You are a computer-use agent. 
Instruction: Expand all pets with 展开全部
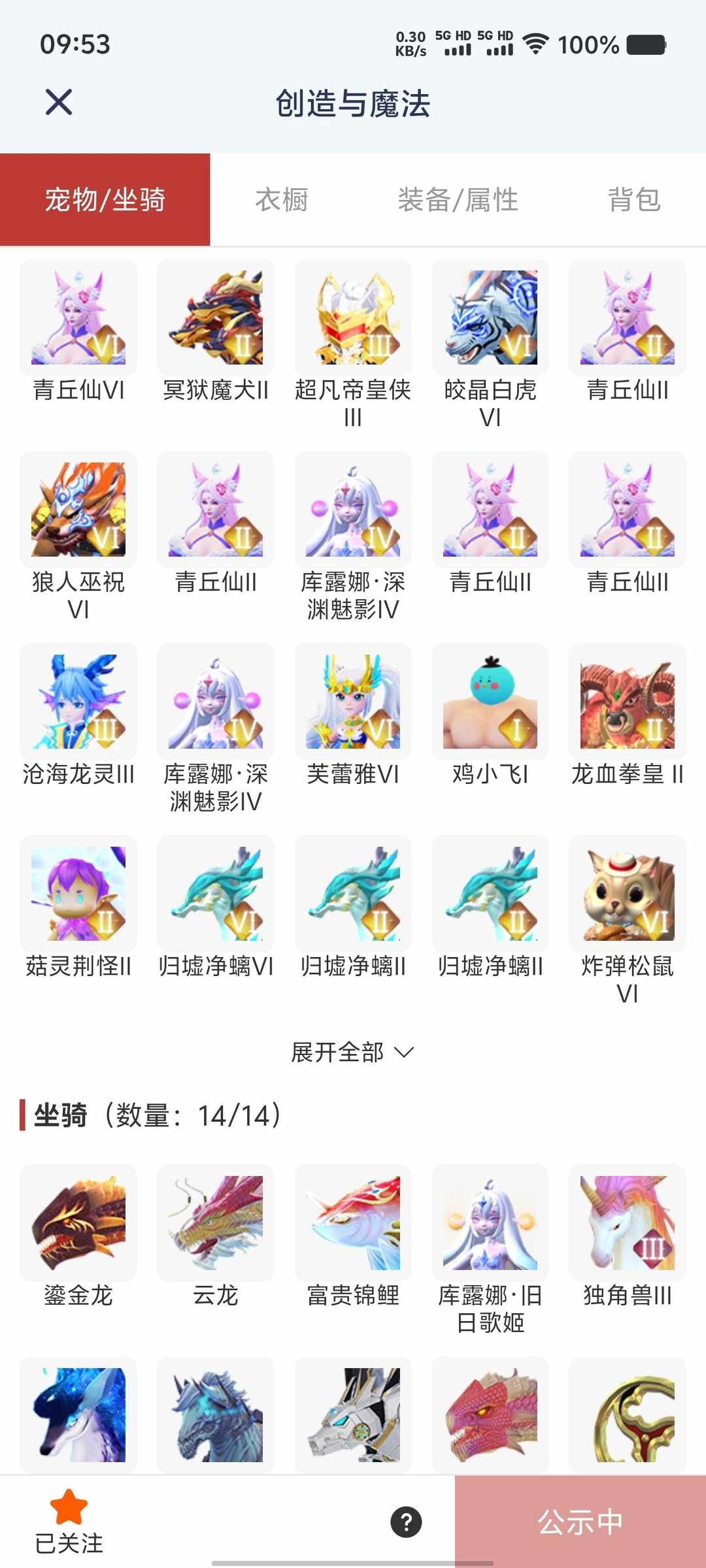pyautogui.click(x=353, y=1052)
